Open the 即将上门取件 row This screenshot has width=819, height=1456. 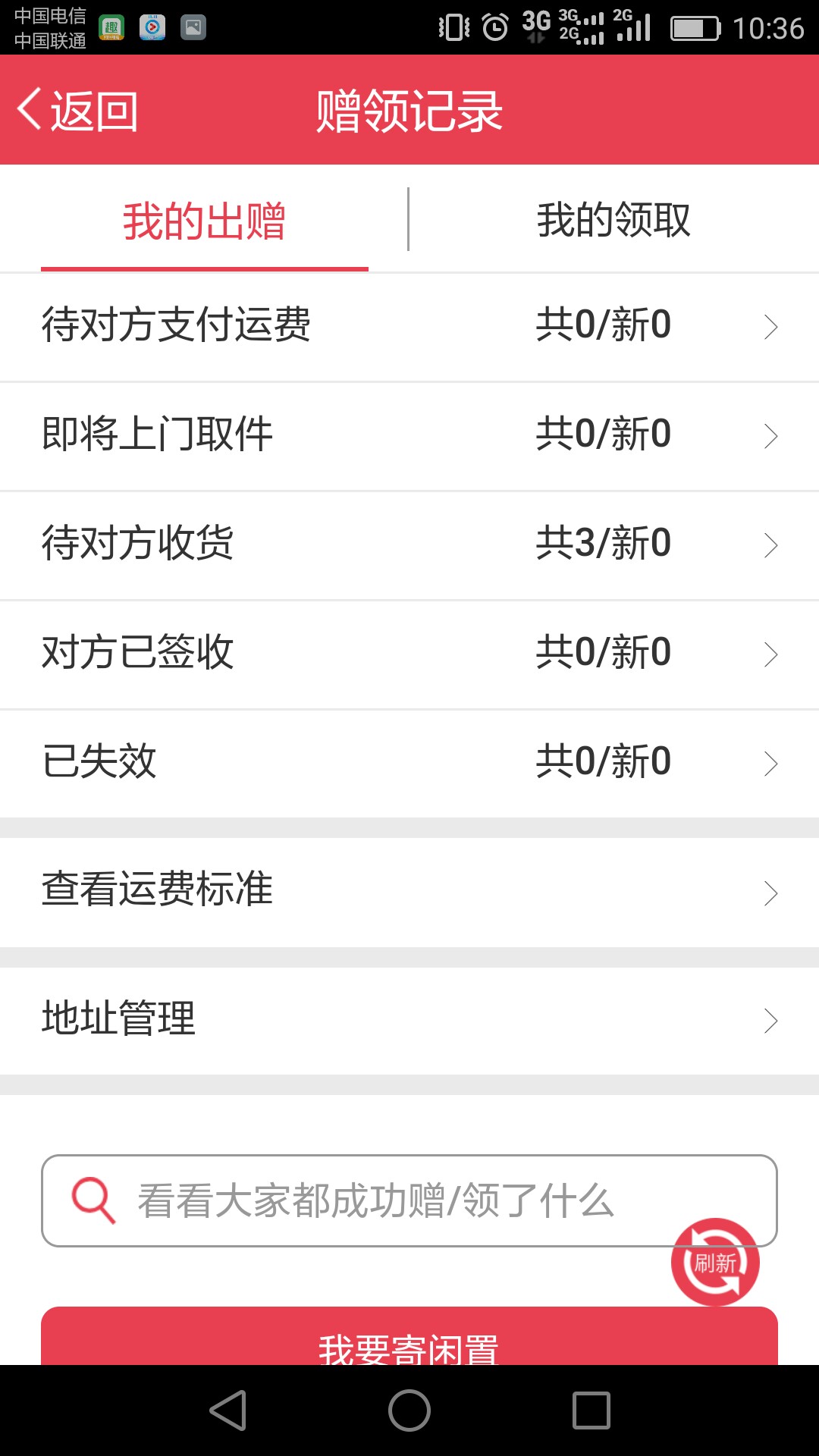click(x=409, y=436)
